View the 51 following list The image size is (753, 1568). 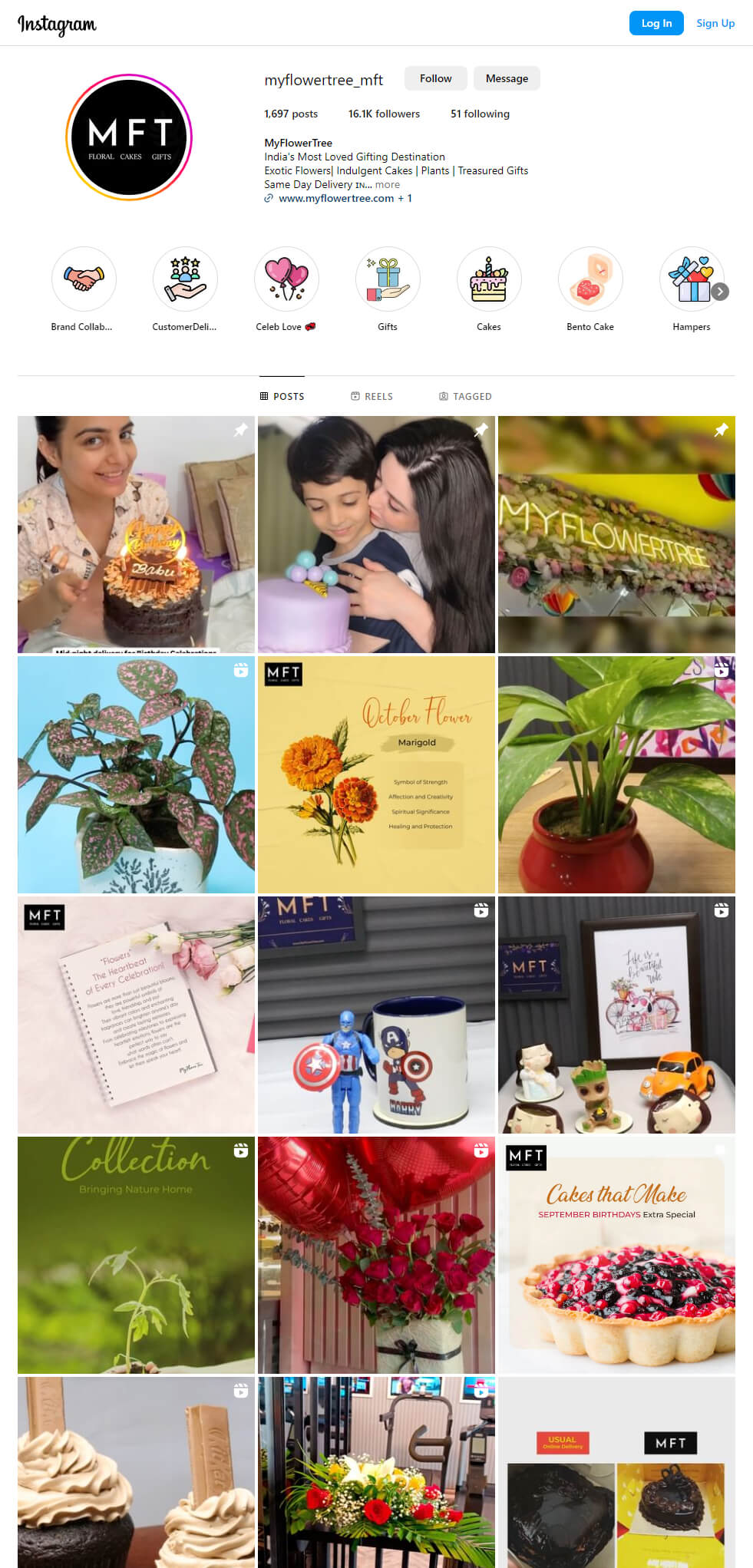480,114
